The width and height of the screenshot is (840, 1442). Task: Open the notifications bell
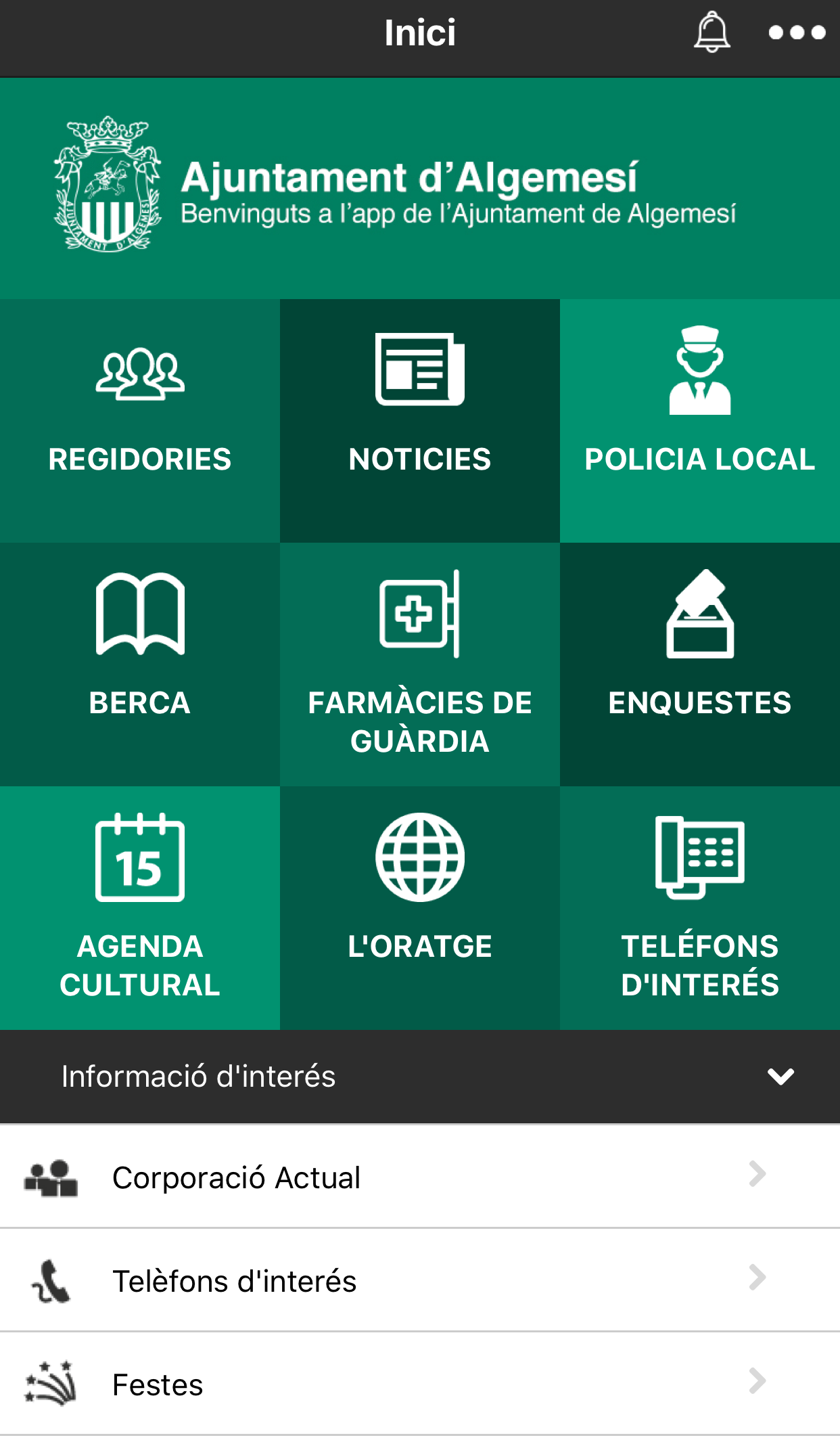(712, 32)
